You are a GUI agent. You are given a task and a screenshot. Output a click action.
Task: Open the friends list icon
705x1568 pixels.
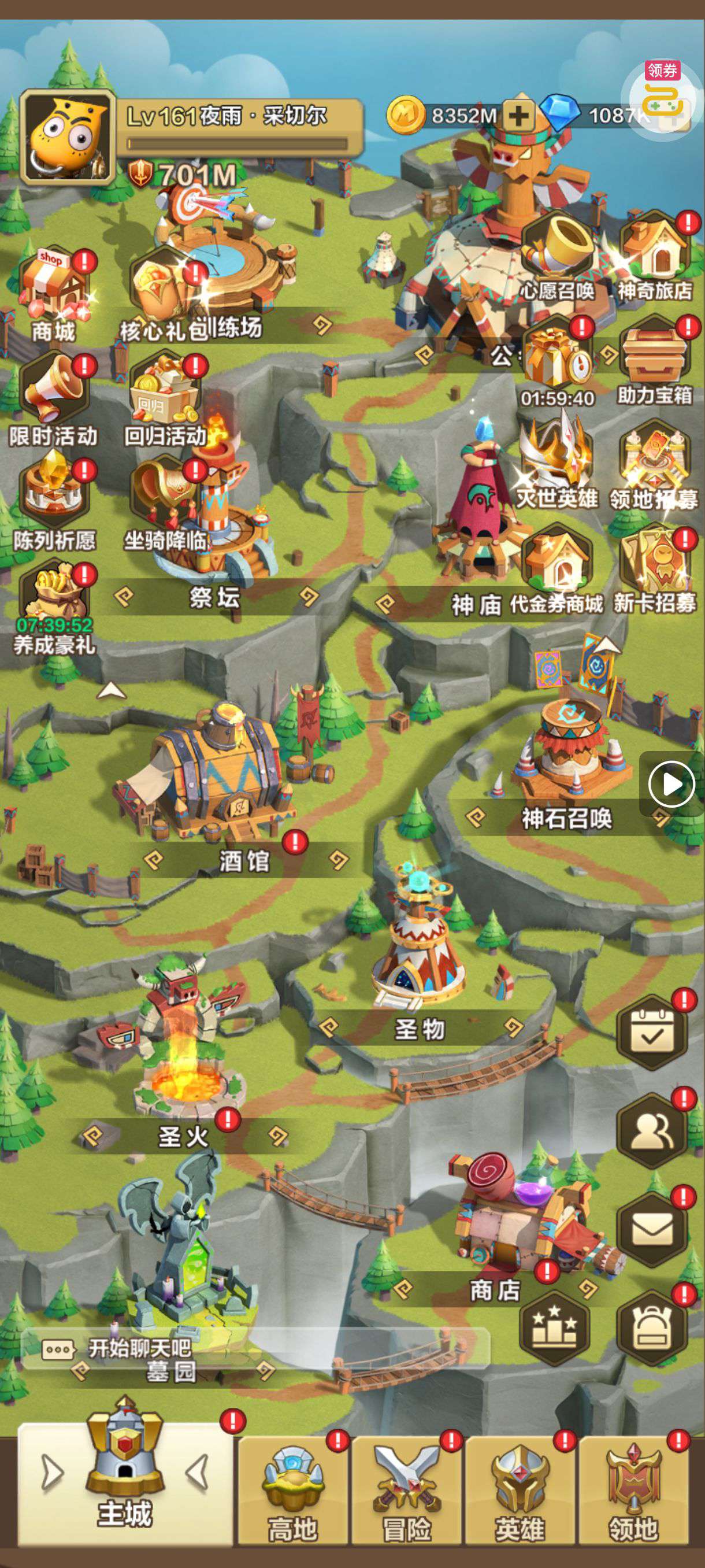pos(651,1131)
